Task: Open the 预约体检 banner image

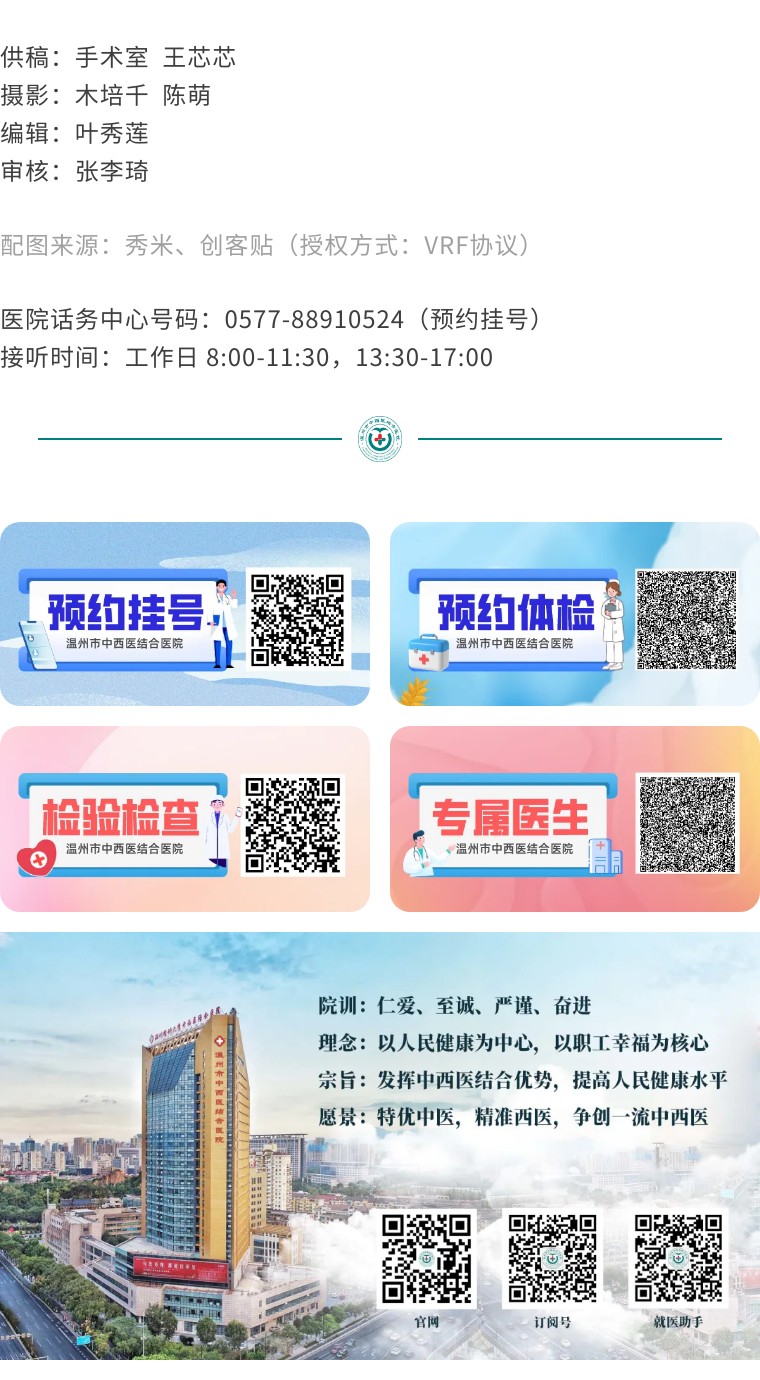Action: 574,614
